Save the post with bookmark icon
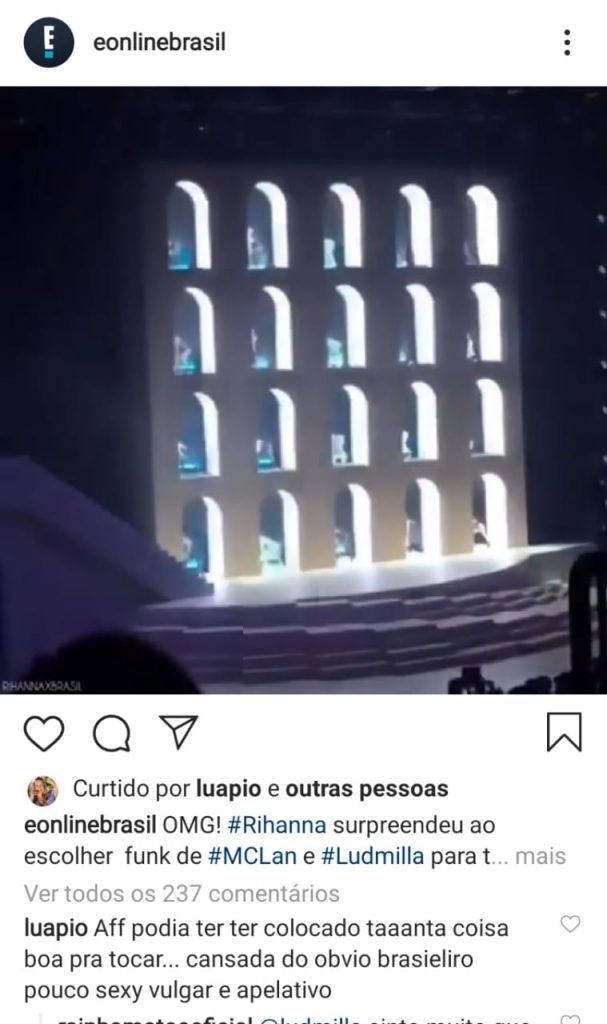The height and width of the screenshot is (1024, 607). (x=564, y=733)
